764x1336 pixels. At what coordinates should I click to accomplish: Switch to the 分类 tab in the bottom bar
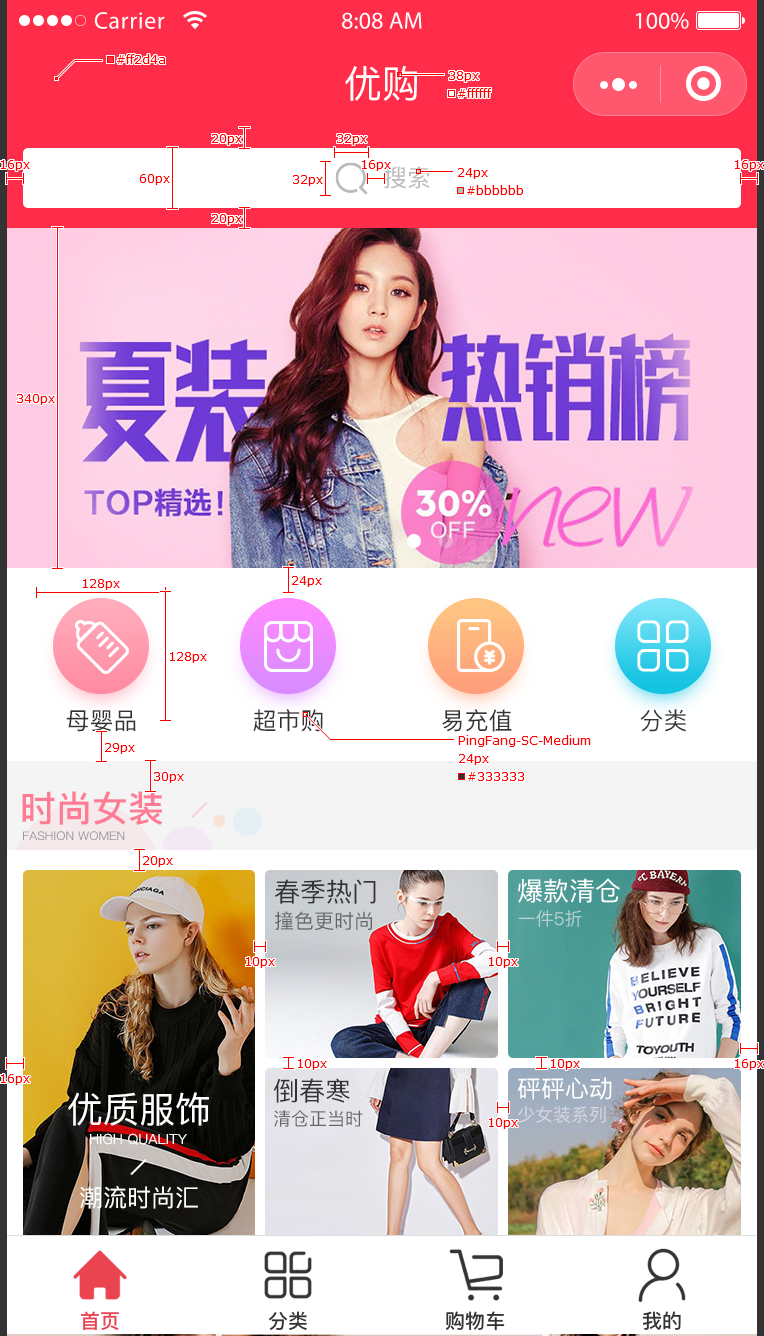click(288, 1288)
